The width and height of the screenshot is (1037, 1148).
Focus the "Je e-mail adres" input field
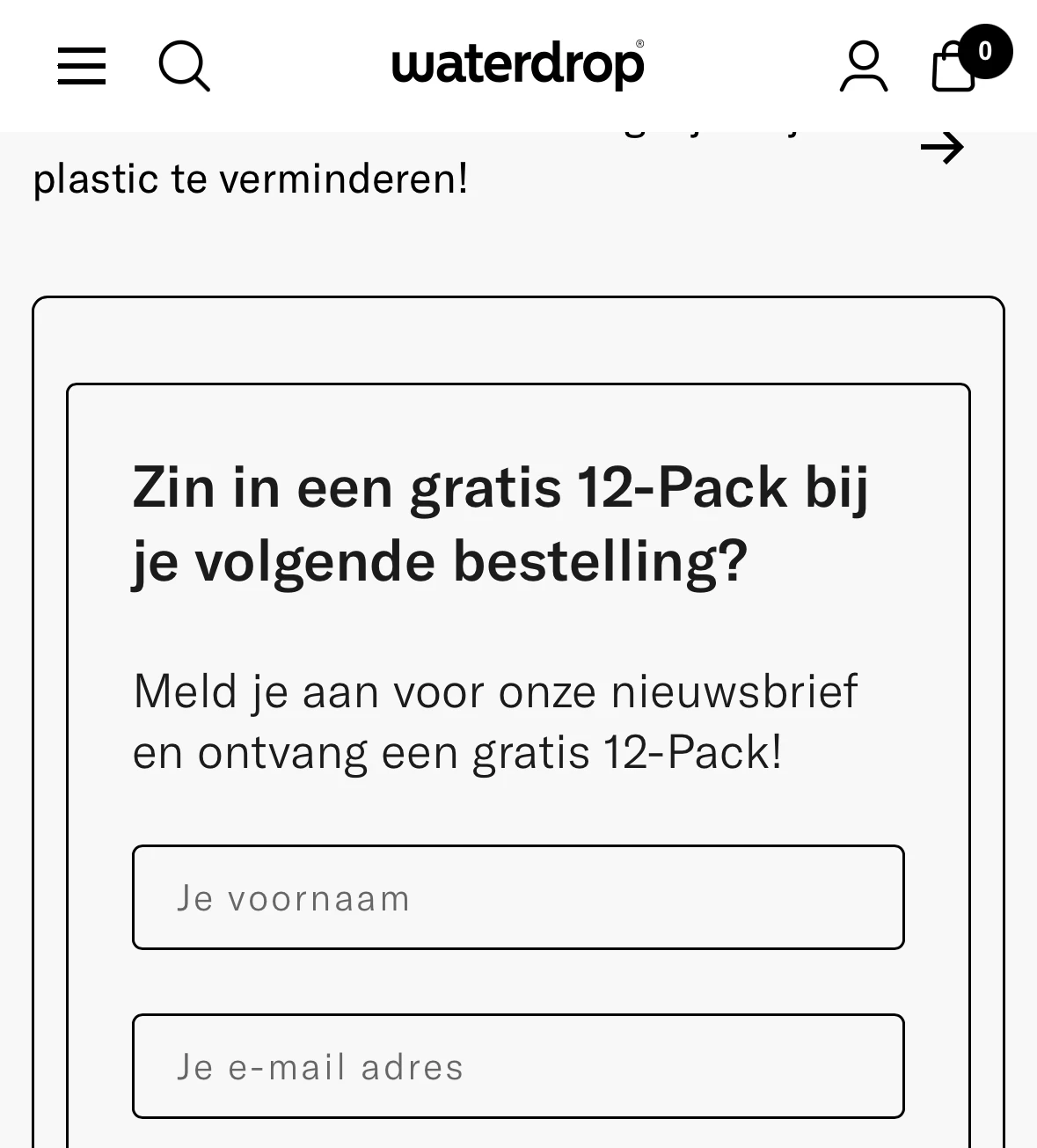[518, 1066]
